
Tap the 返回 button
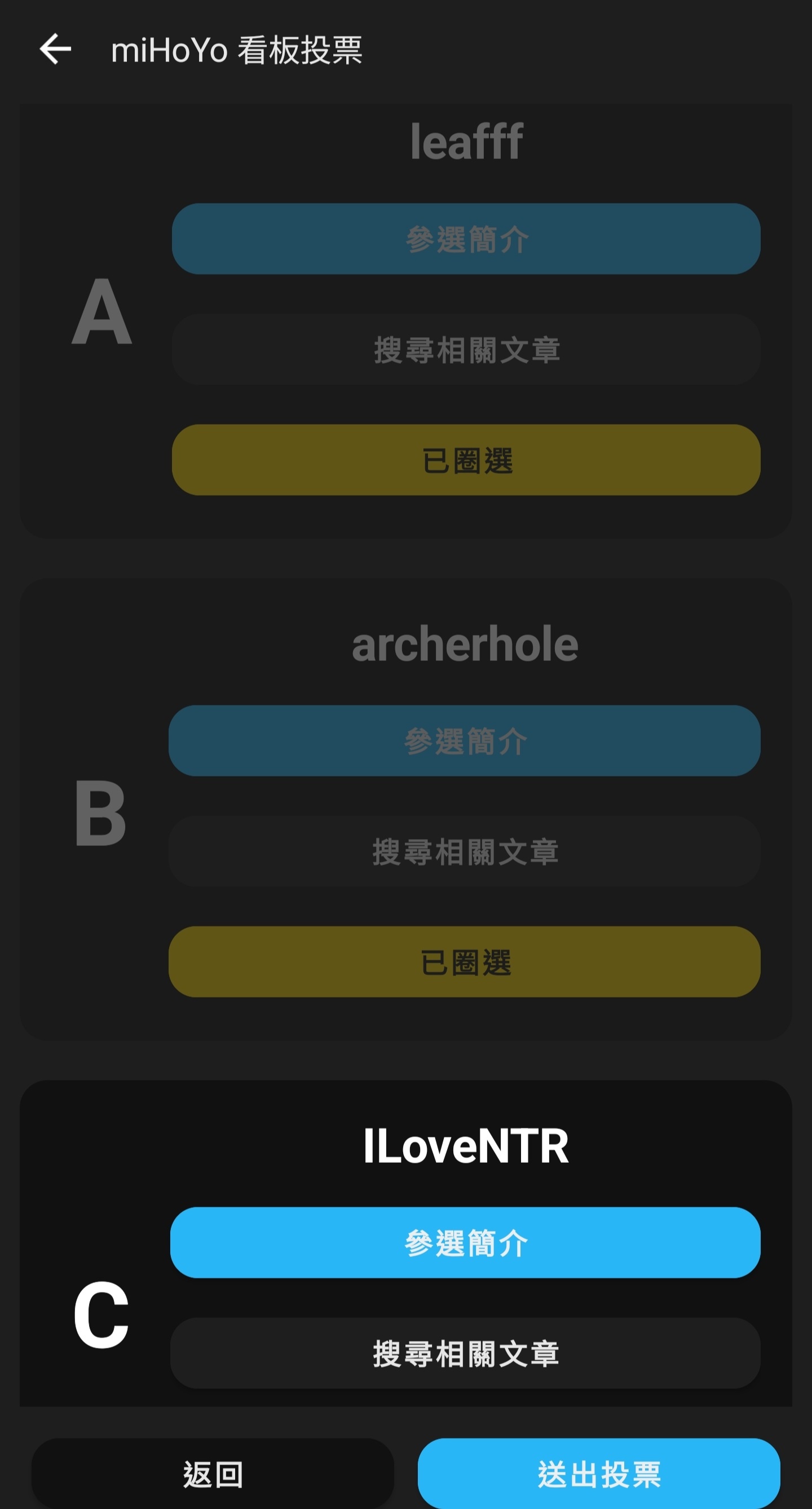click(x=213, y=1473)
